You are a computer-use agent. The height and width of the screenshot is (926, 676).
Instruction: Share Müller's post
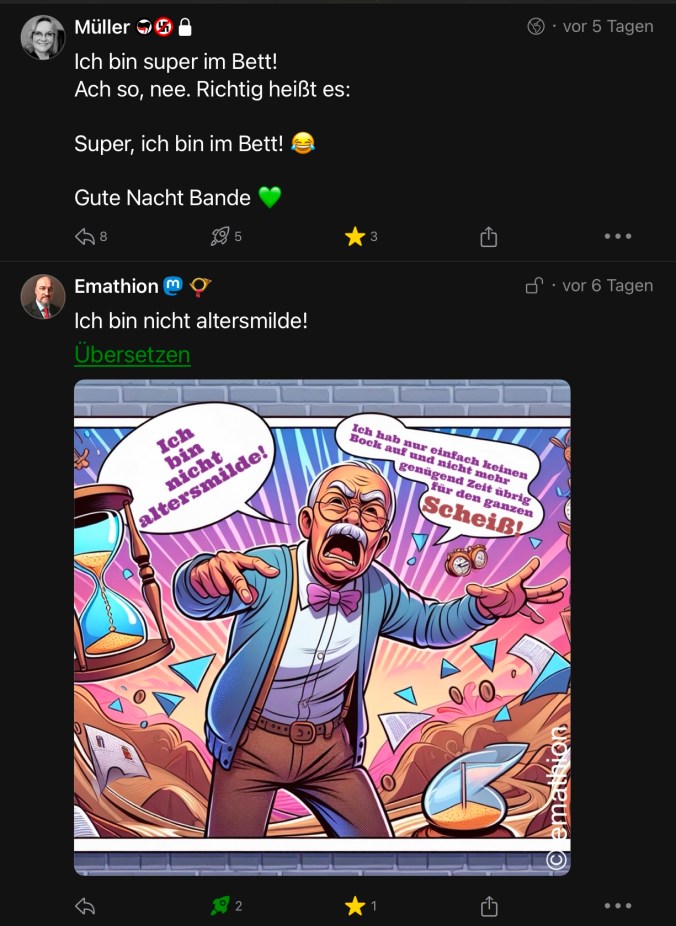[488, 237]
